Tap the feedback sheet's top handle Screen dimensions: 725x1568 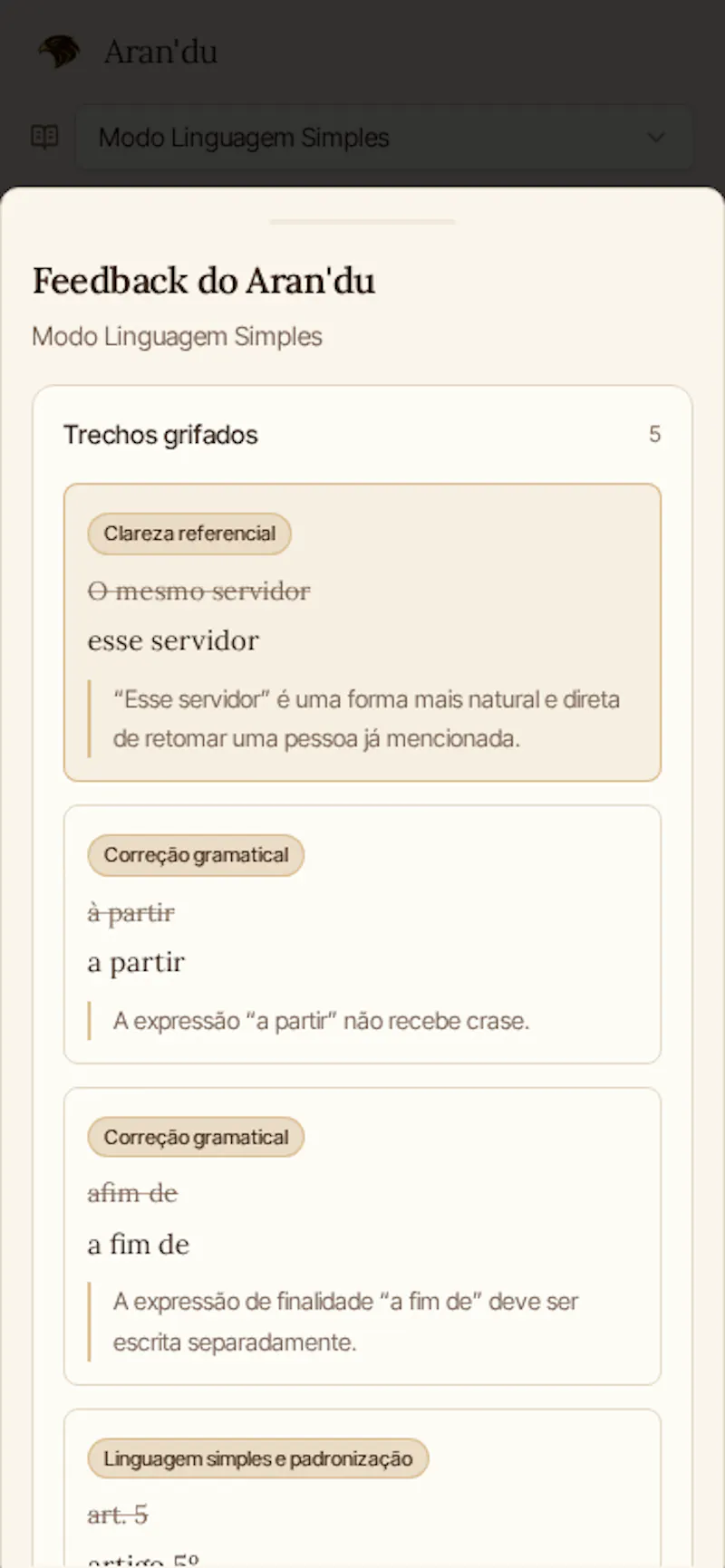pos(362,221)
